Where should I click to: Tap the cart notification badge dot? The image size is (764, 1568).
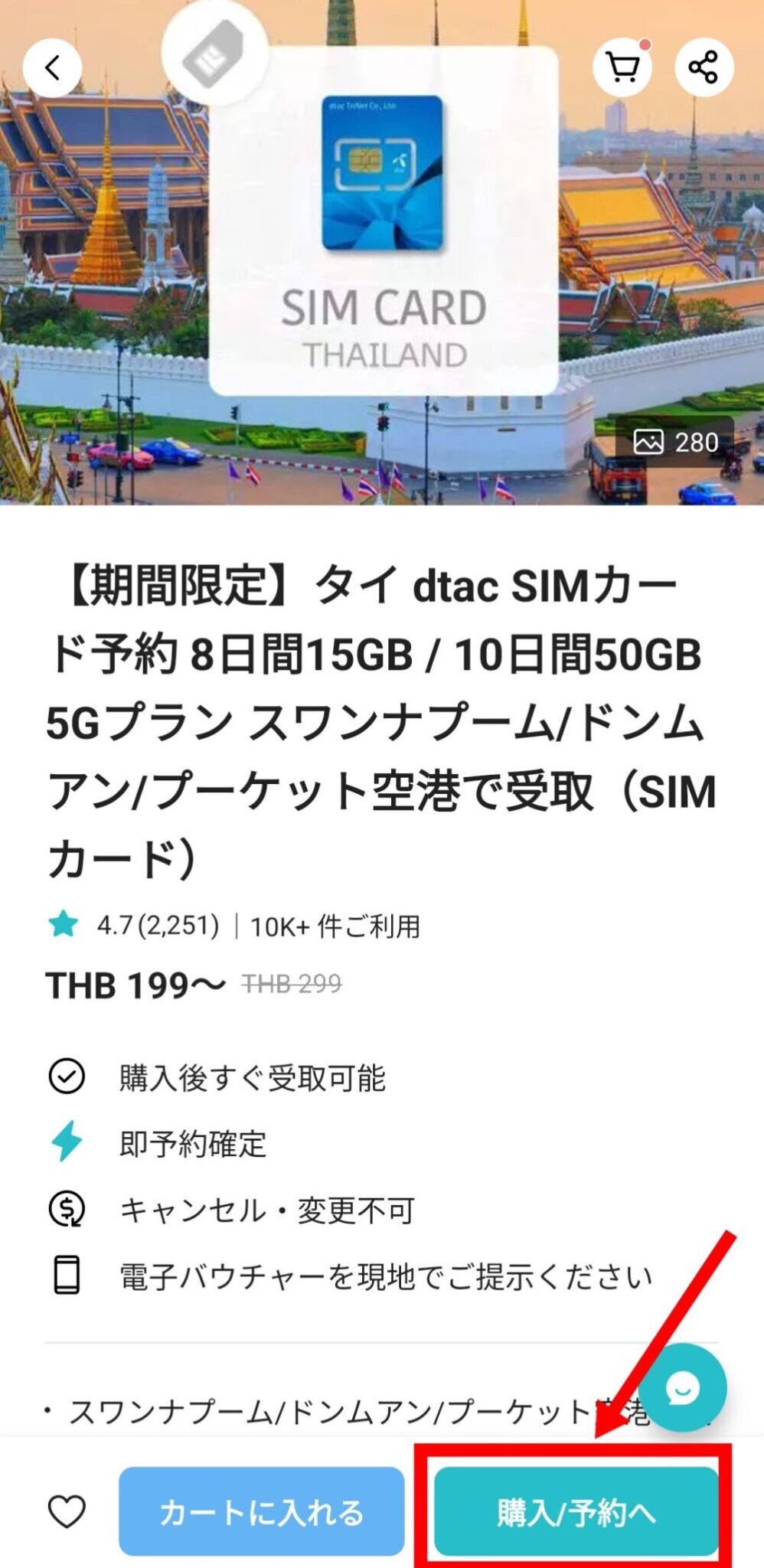(x=645, y=45)
